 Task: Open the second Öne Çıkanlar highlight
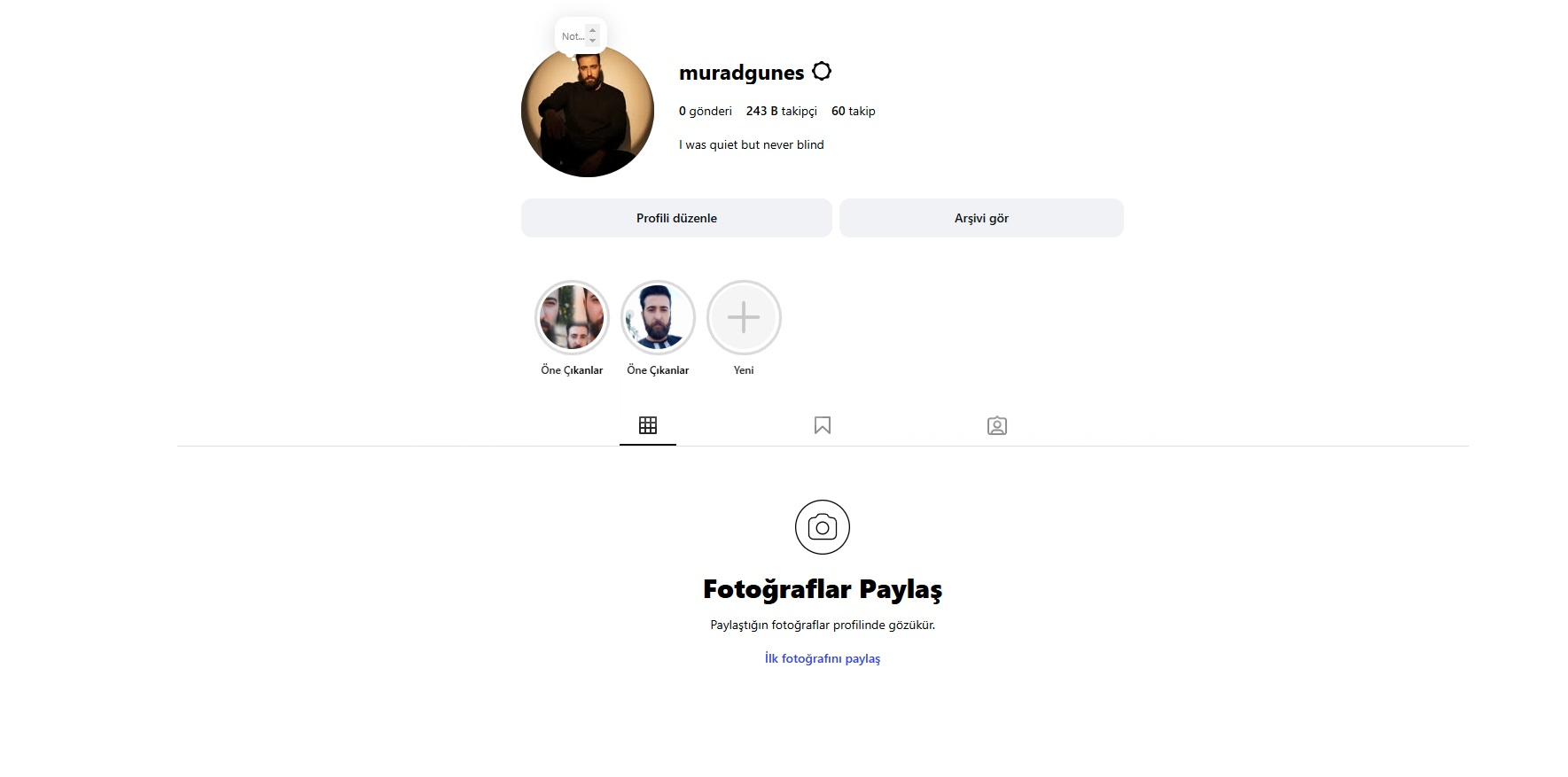(658, 318)
